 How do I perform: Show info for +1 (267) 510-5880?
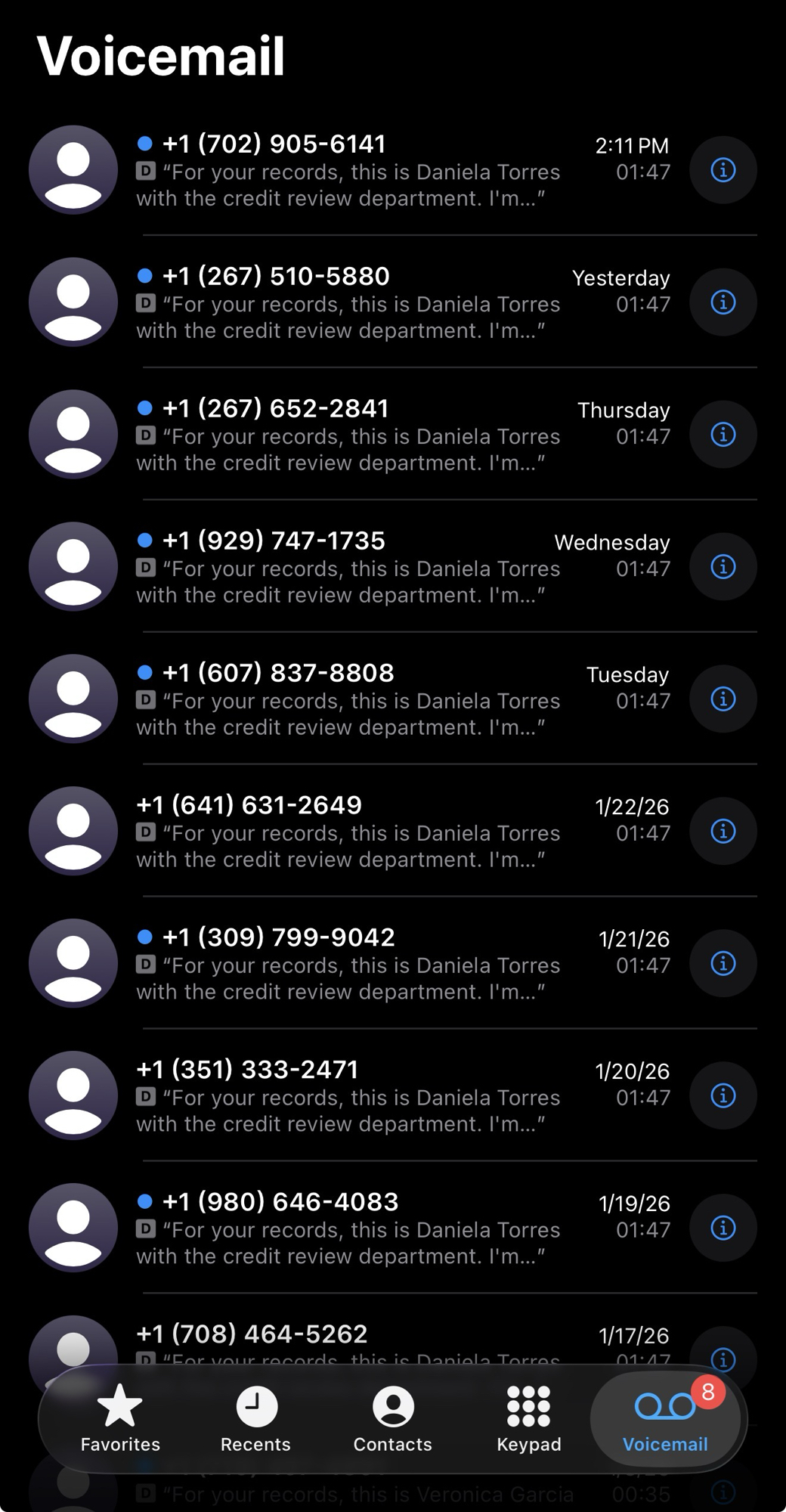click(x=723, y=303)
